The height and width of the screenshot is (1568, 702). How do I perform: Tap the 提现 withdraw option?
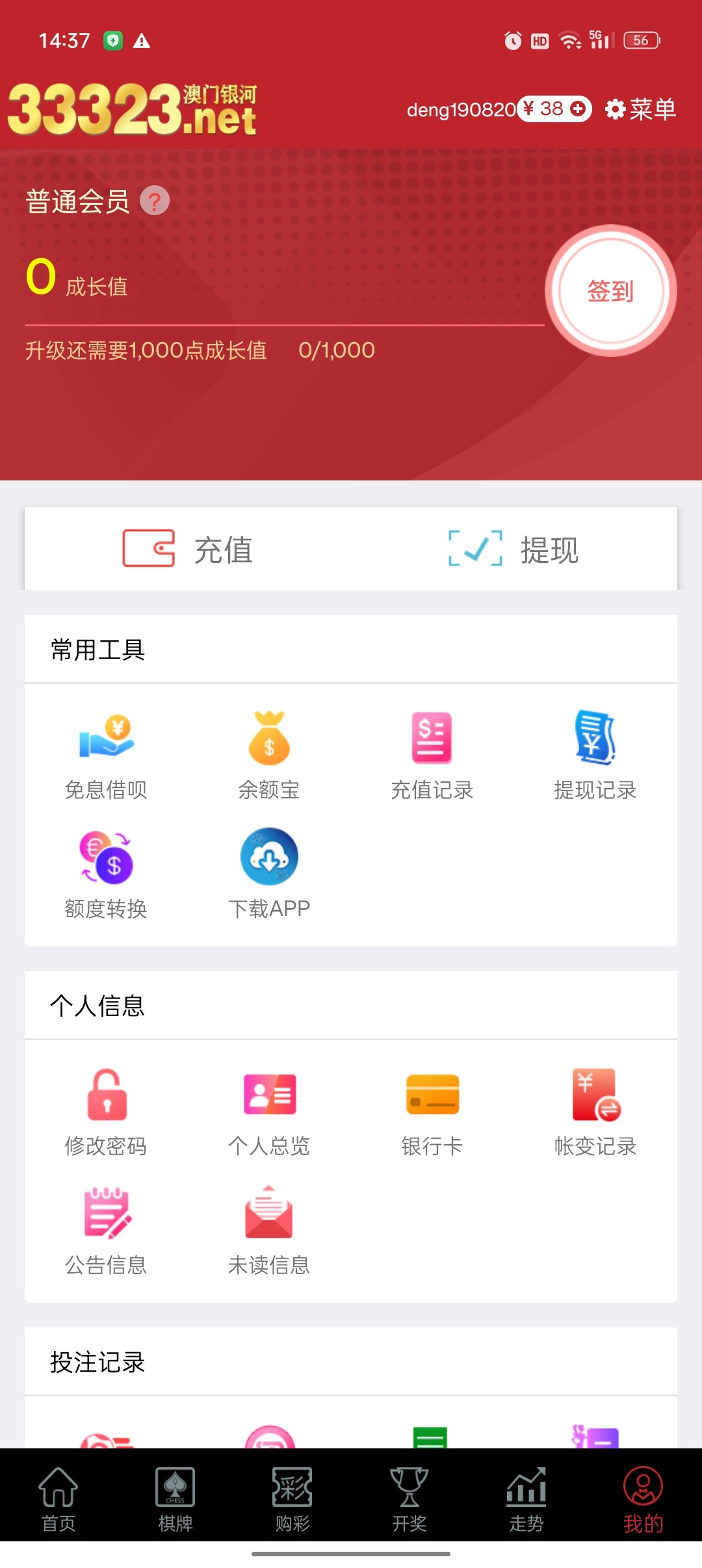coord(513,549)
